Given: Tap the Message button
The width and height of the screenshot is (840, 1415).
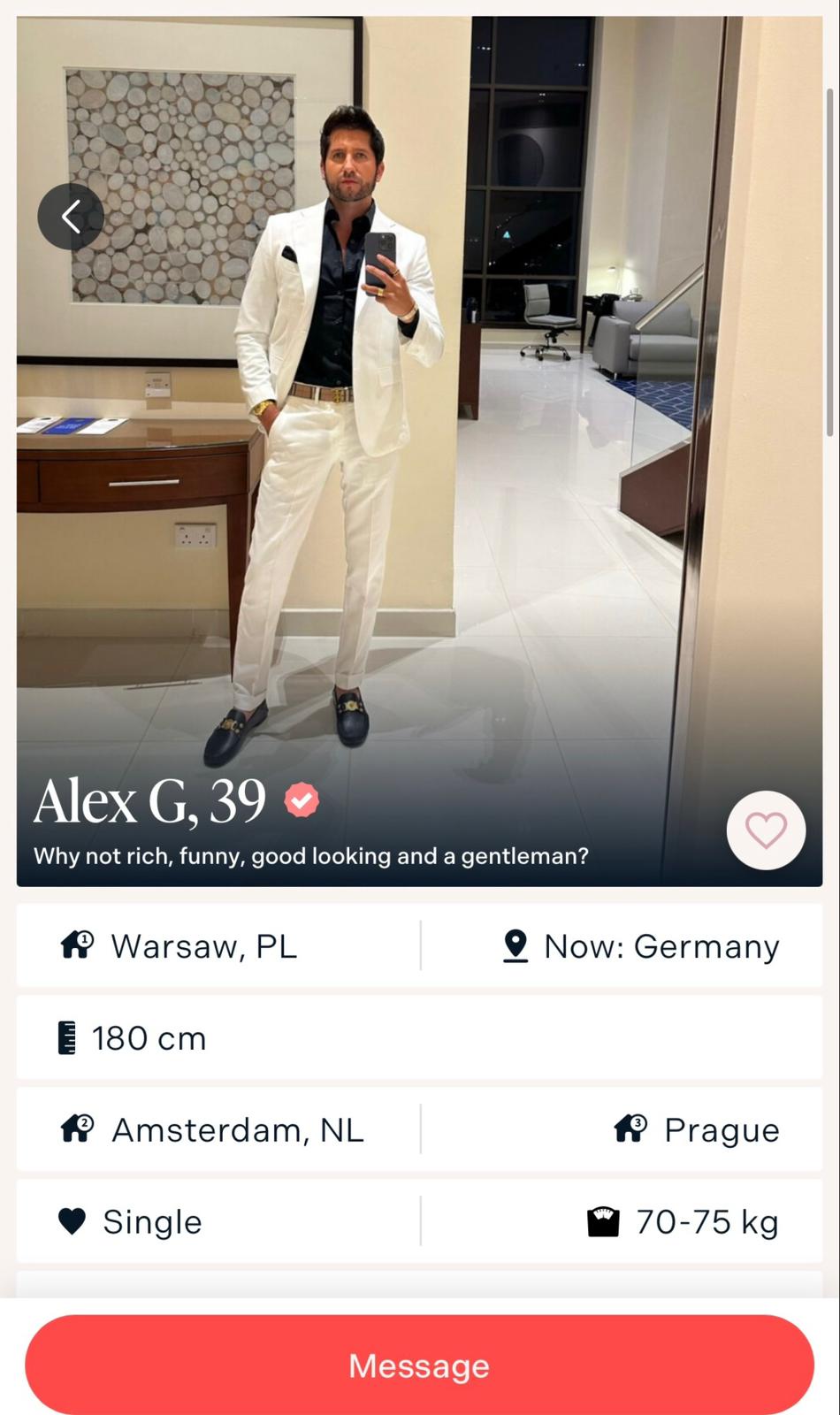Looking at the screenshot, I should pos(419,1365).
